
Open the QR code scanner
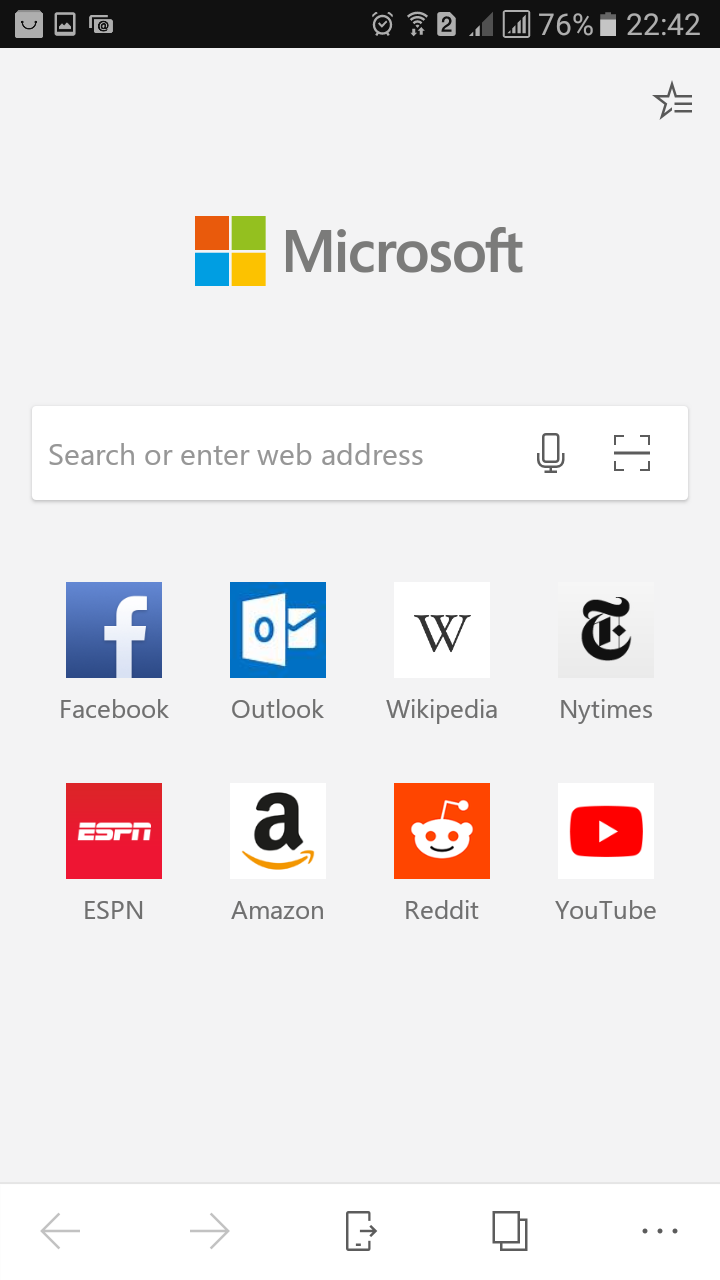point(632,453)
